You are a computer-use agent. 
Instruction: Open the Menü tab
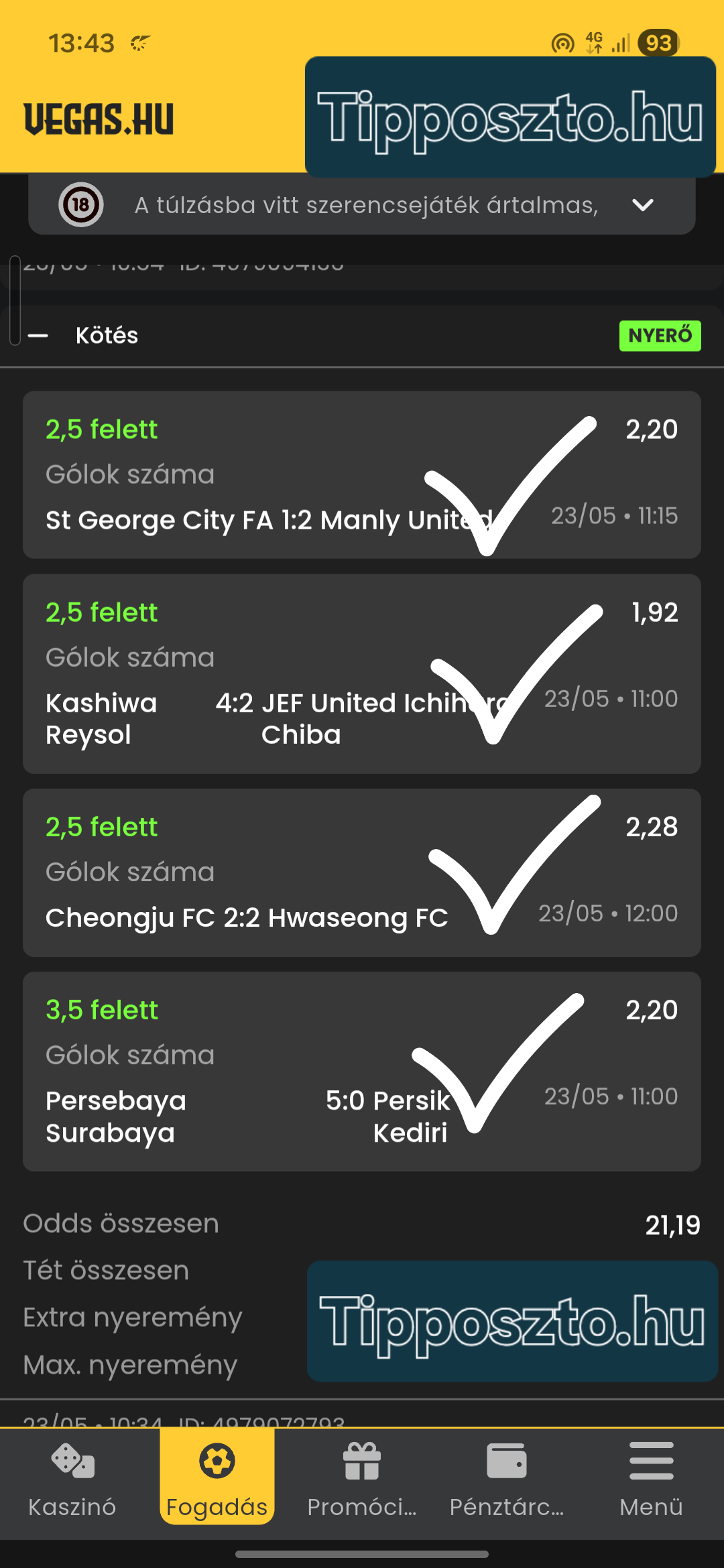point(652,1480)
